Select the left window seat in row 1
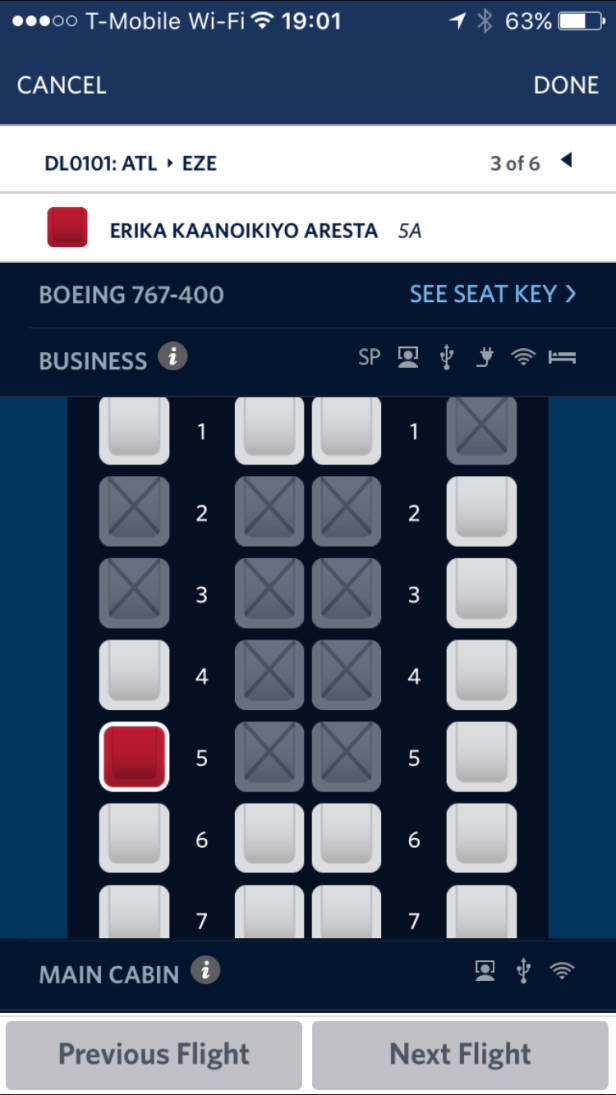The image size is (616, 1095). (134, 430)
